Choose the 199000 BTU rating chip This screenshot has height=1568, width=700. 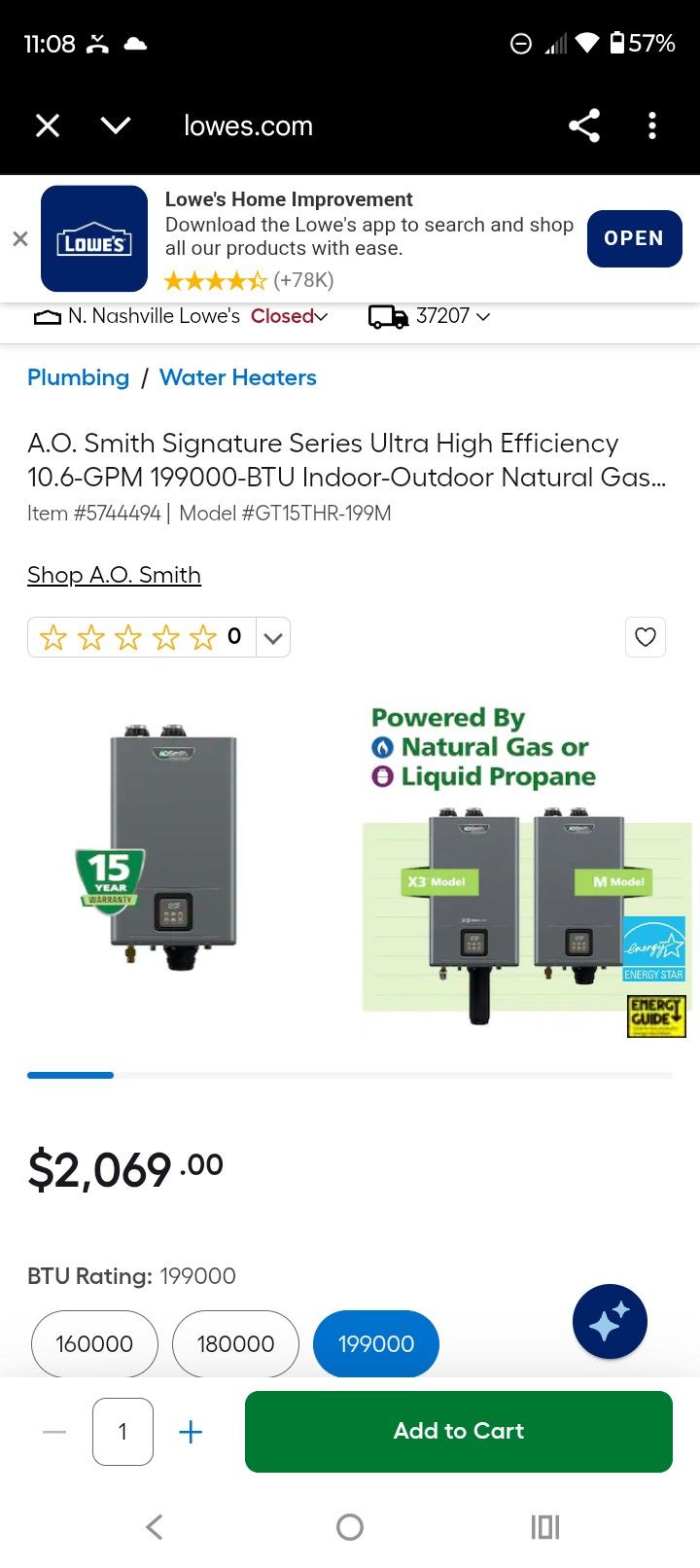(375, 1343)
